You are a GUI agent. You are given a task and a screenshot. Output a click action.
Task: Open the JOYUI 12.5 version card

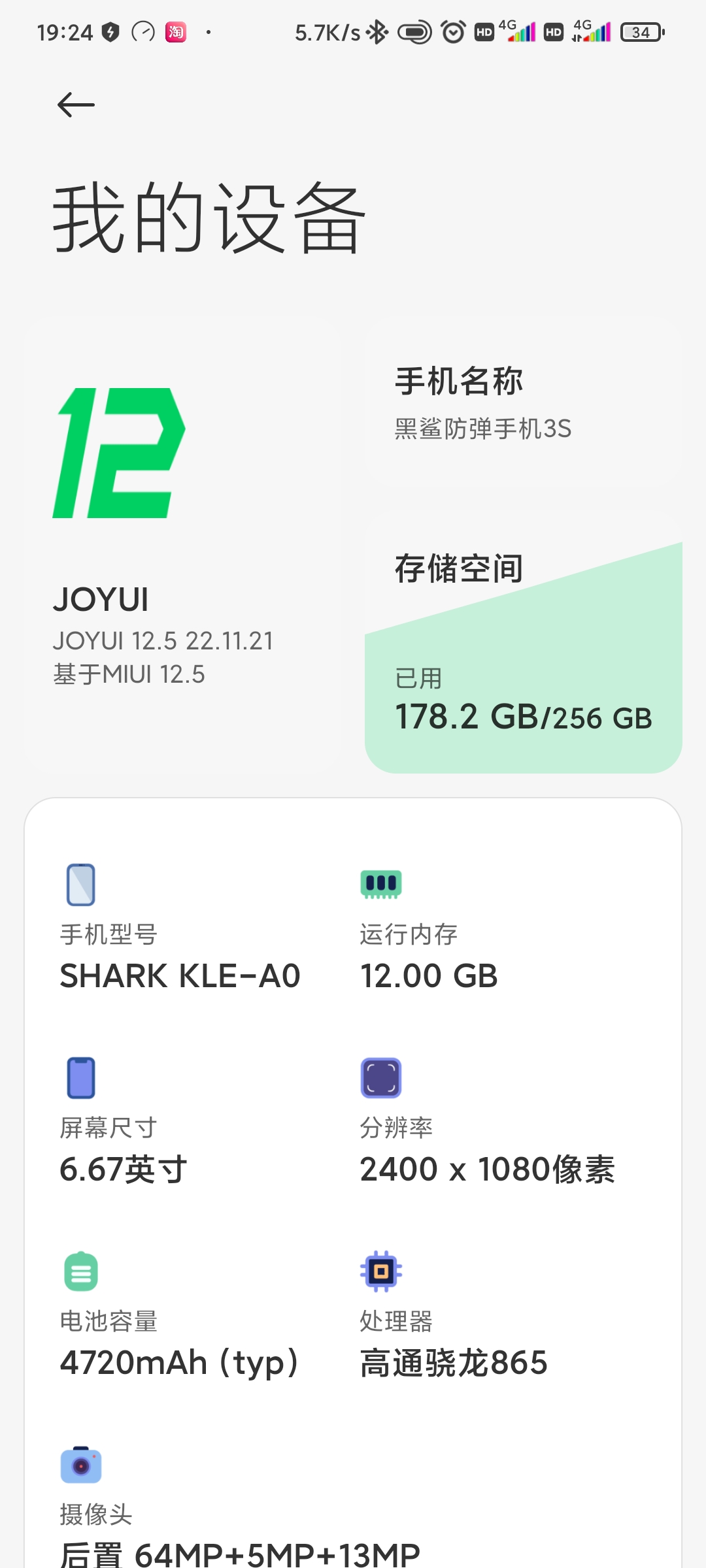(x=182, y=545)
